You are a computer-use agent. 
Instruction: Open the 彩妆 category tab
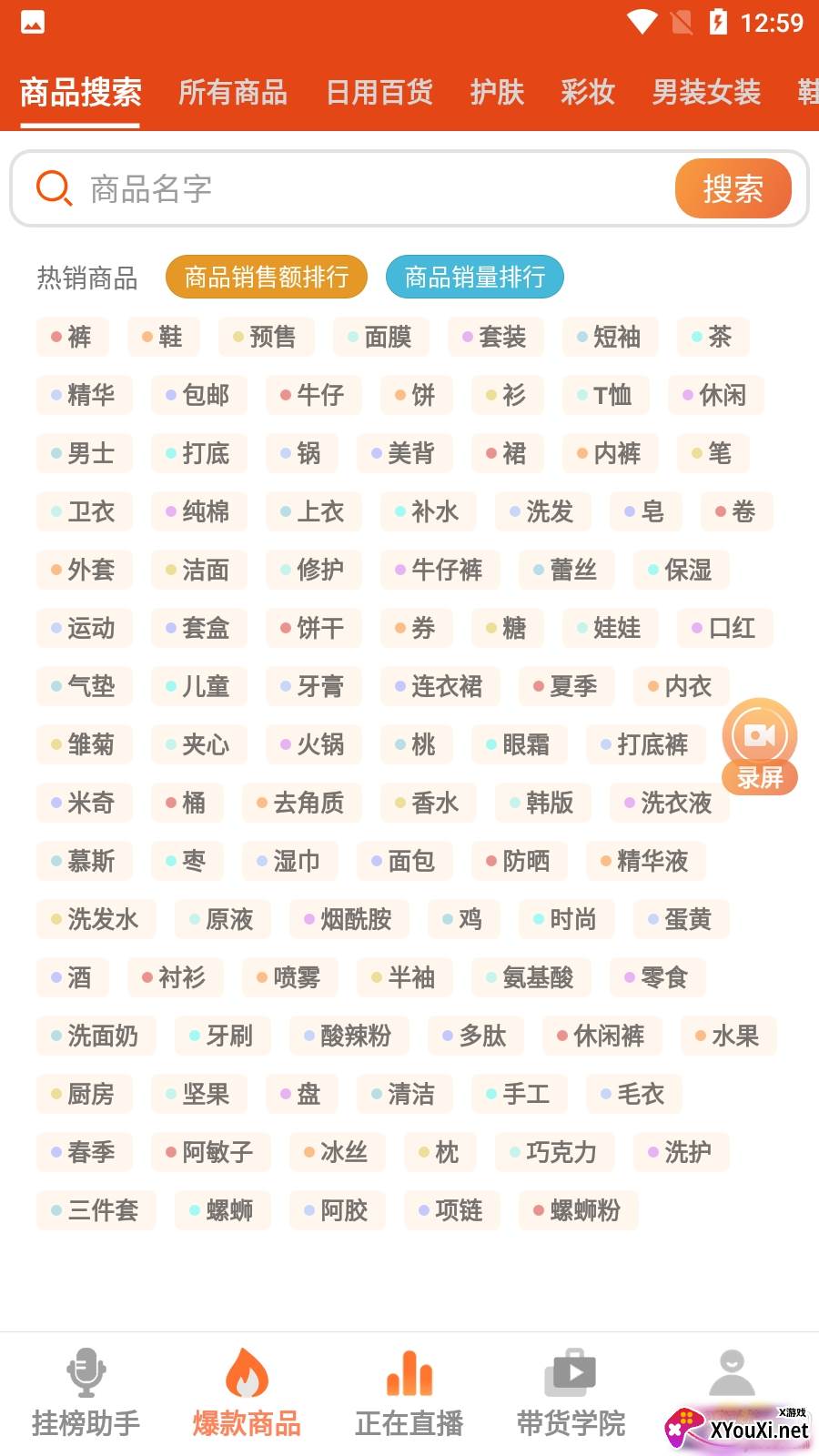tap(588, 94)
